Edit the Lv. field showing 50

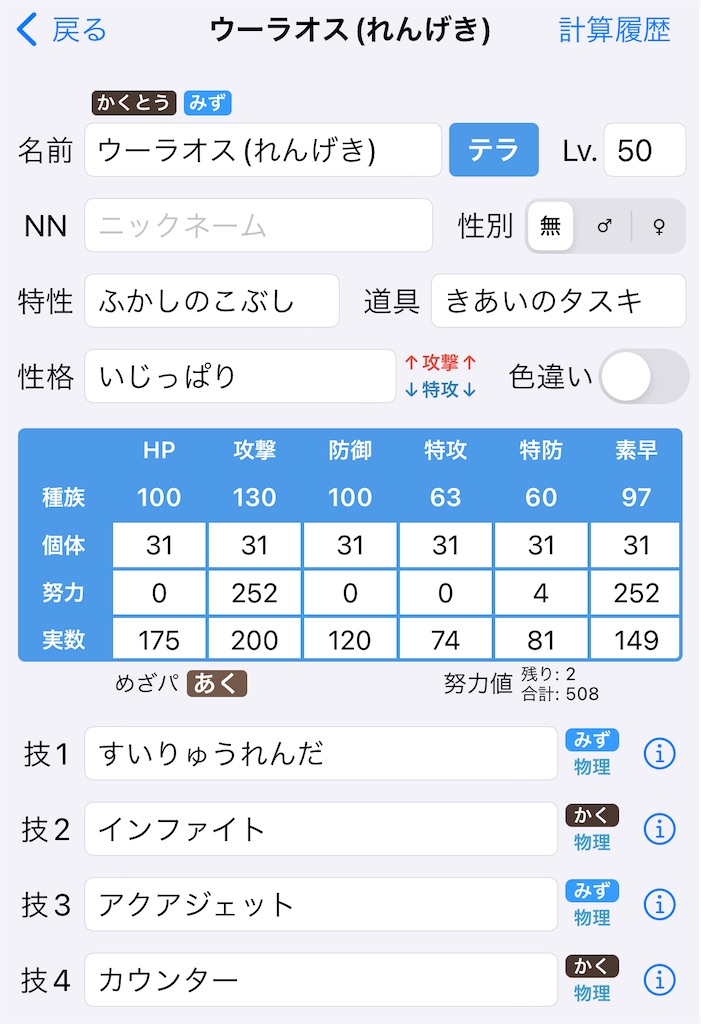pos(645,150)
